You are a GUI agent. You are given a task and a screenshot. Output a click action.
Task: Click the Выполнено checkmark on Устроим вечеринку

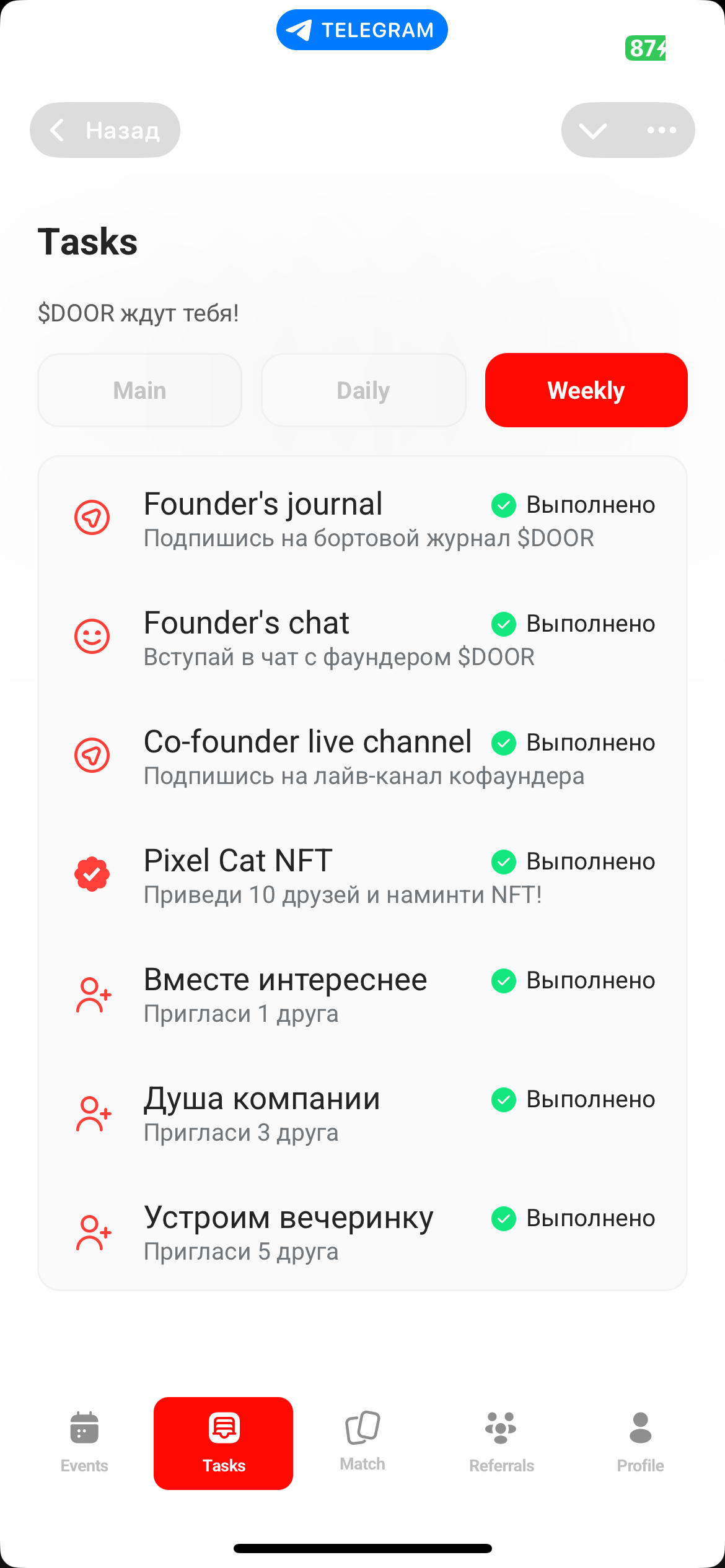(504, 1219)
